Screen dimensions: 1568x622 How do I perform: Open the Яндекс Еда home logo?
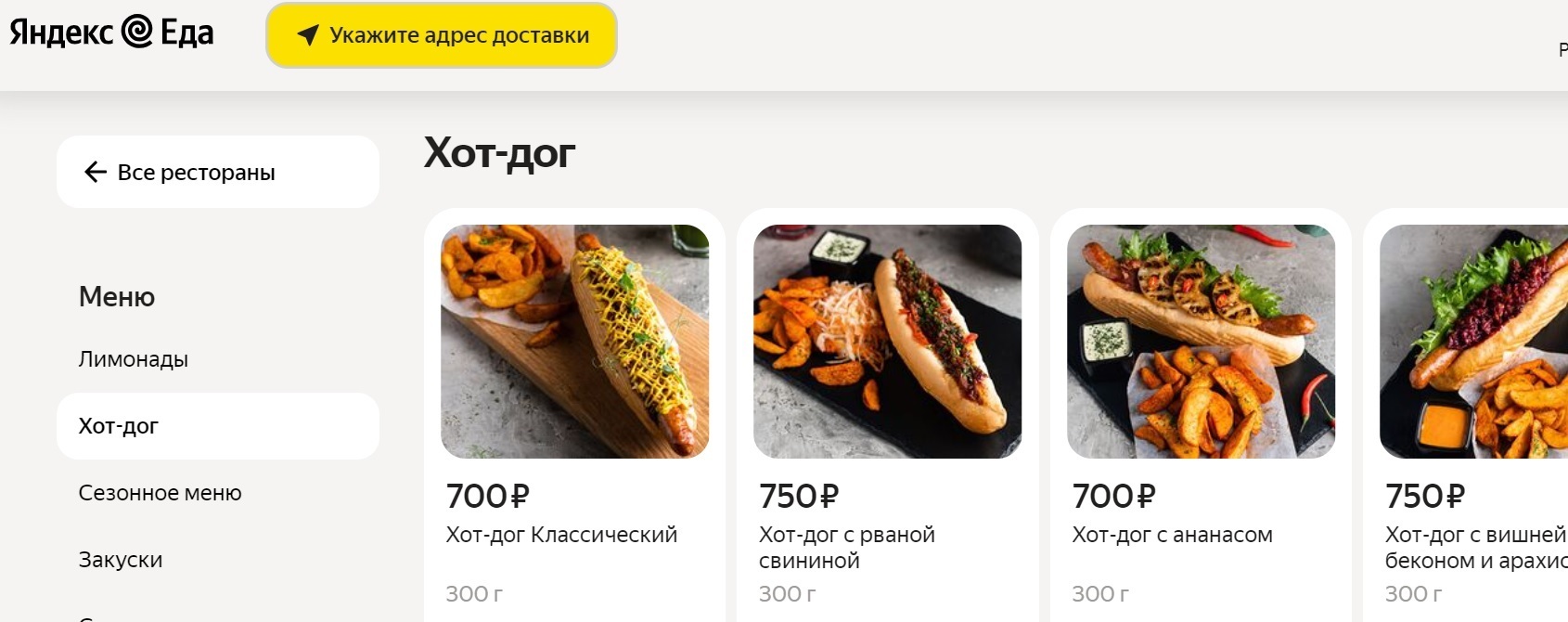112,32
